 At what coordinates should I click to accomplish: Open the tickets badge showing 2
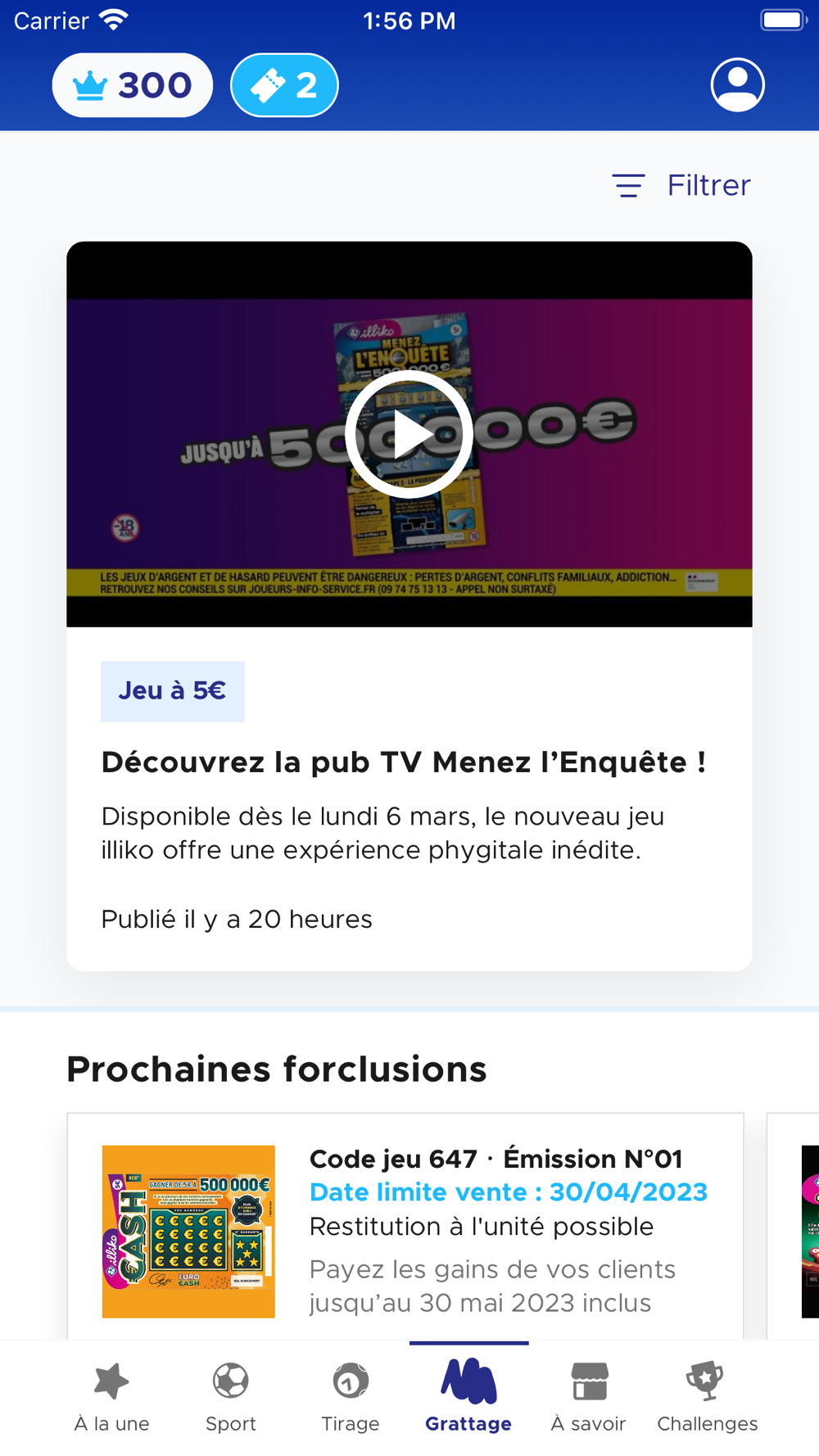pos(284,85)
